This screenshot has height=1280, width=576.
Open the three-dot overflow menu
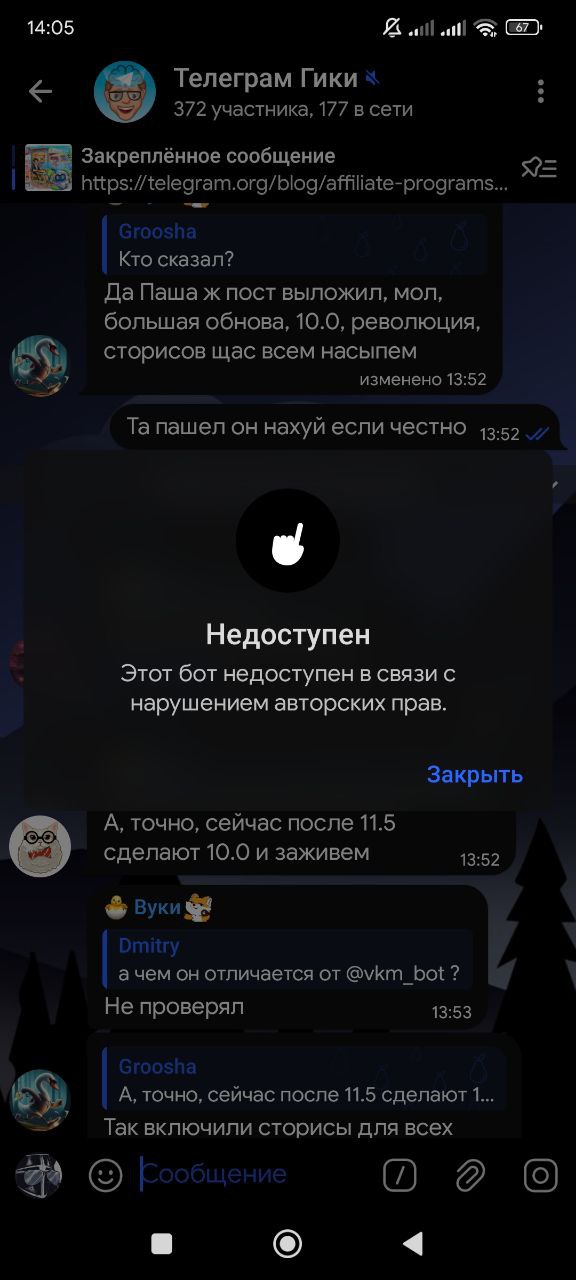pyautogui.click(x=540, y=92)
